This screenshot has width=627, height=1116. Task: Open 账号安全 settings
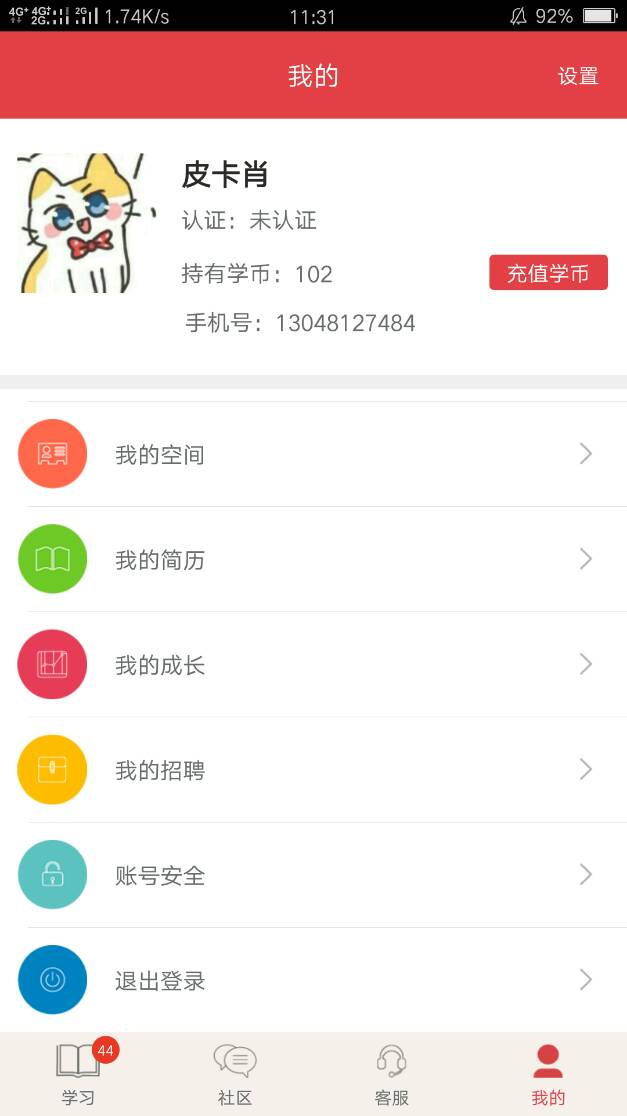[x=313, y=876]
